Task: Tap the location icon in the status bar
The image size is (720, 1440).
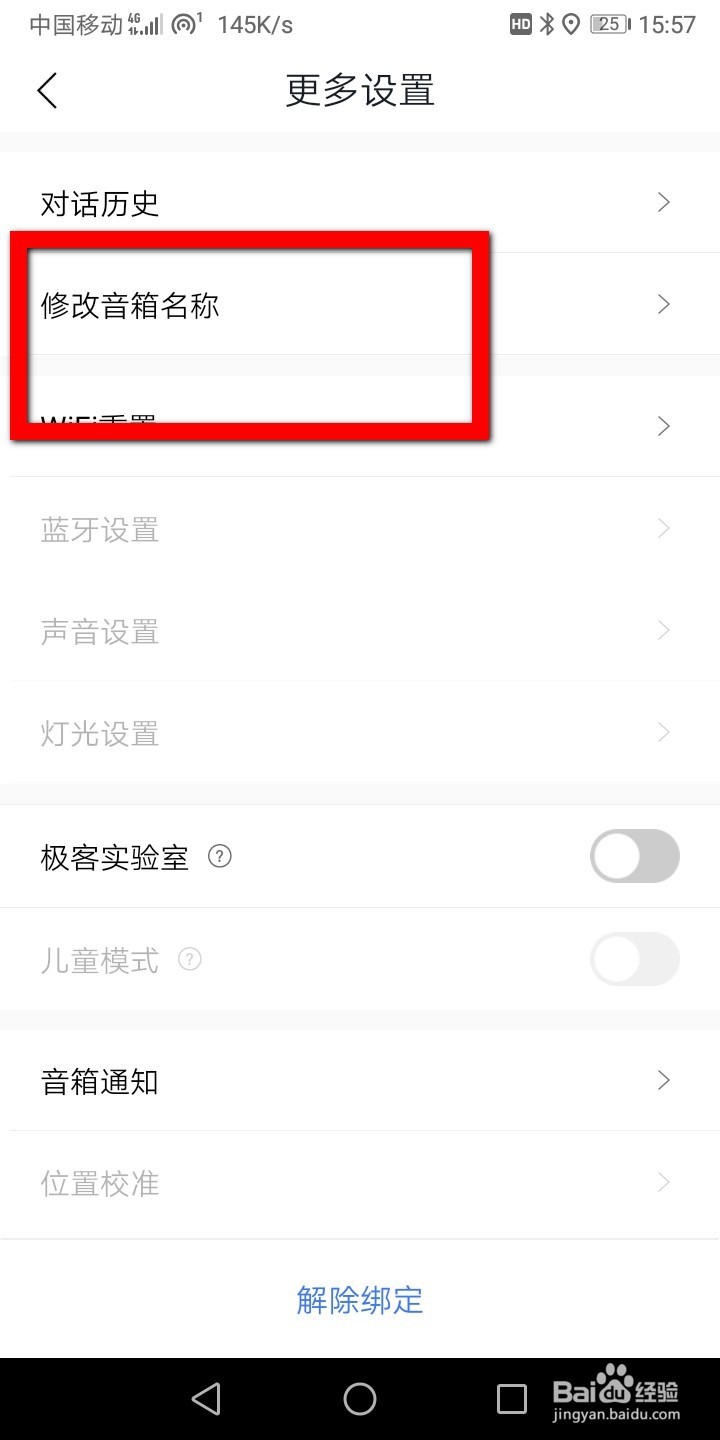Action: pos(571,23)
